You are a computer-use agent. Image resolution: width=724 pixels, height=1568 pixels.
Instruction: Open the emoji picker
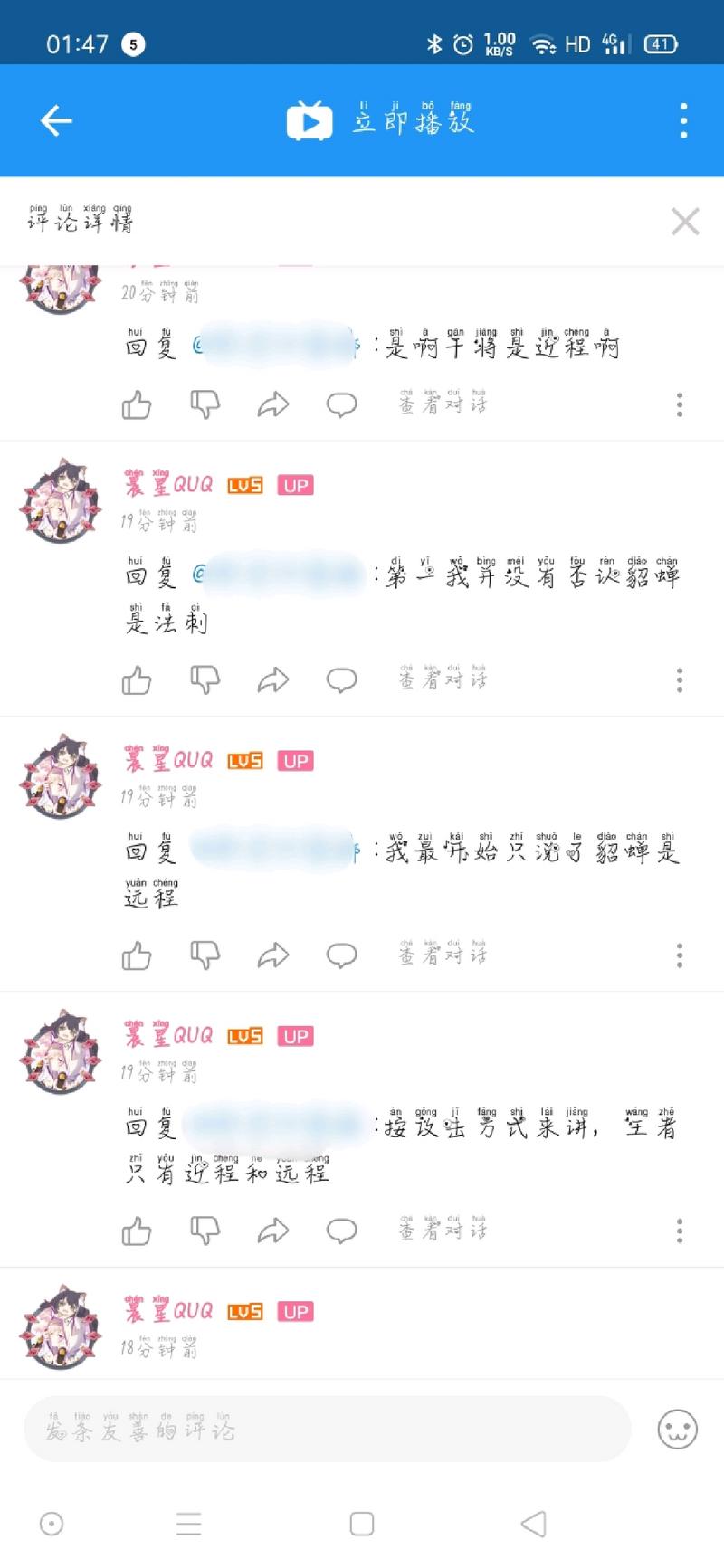tap(677, 1429)
